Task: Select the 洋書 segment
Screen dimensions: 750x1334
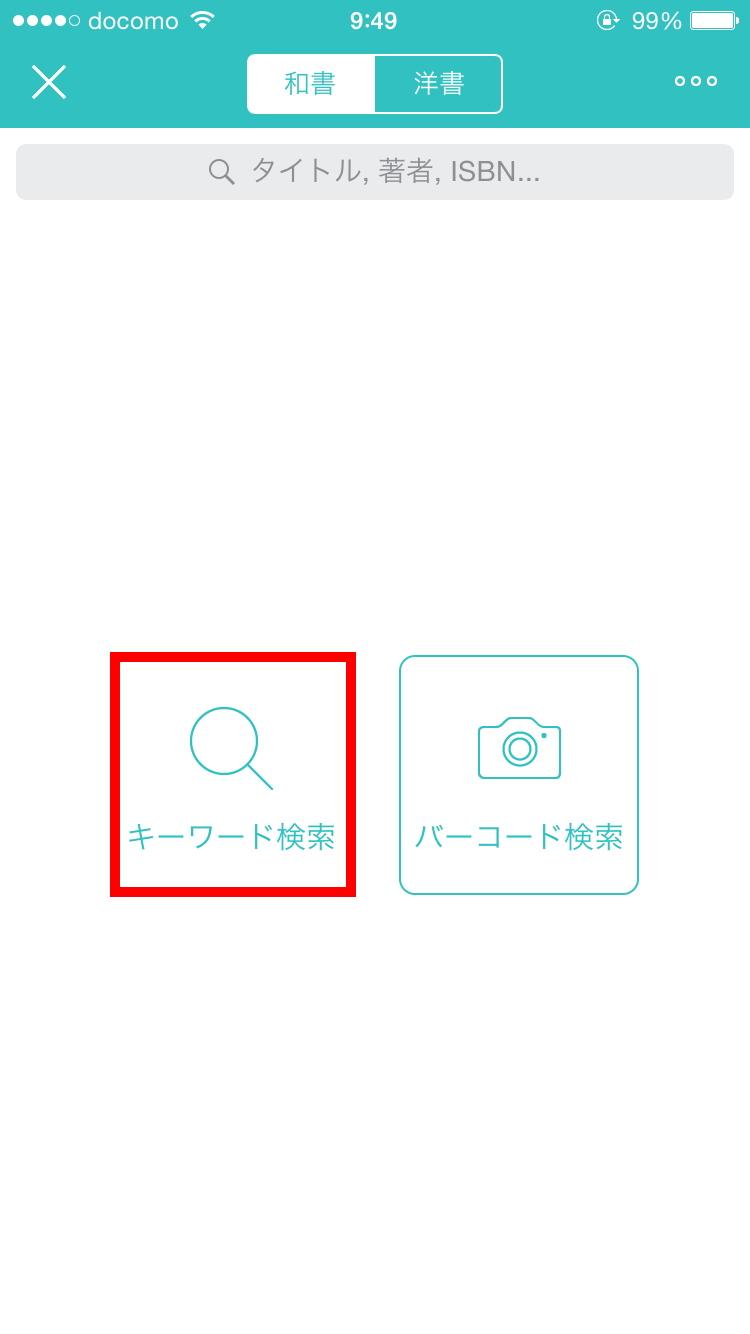Action: (x=438, y=84)
